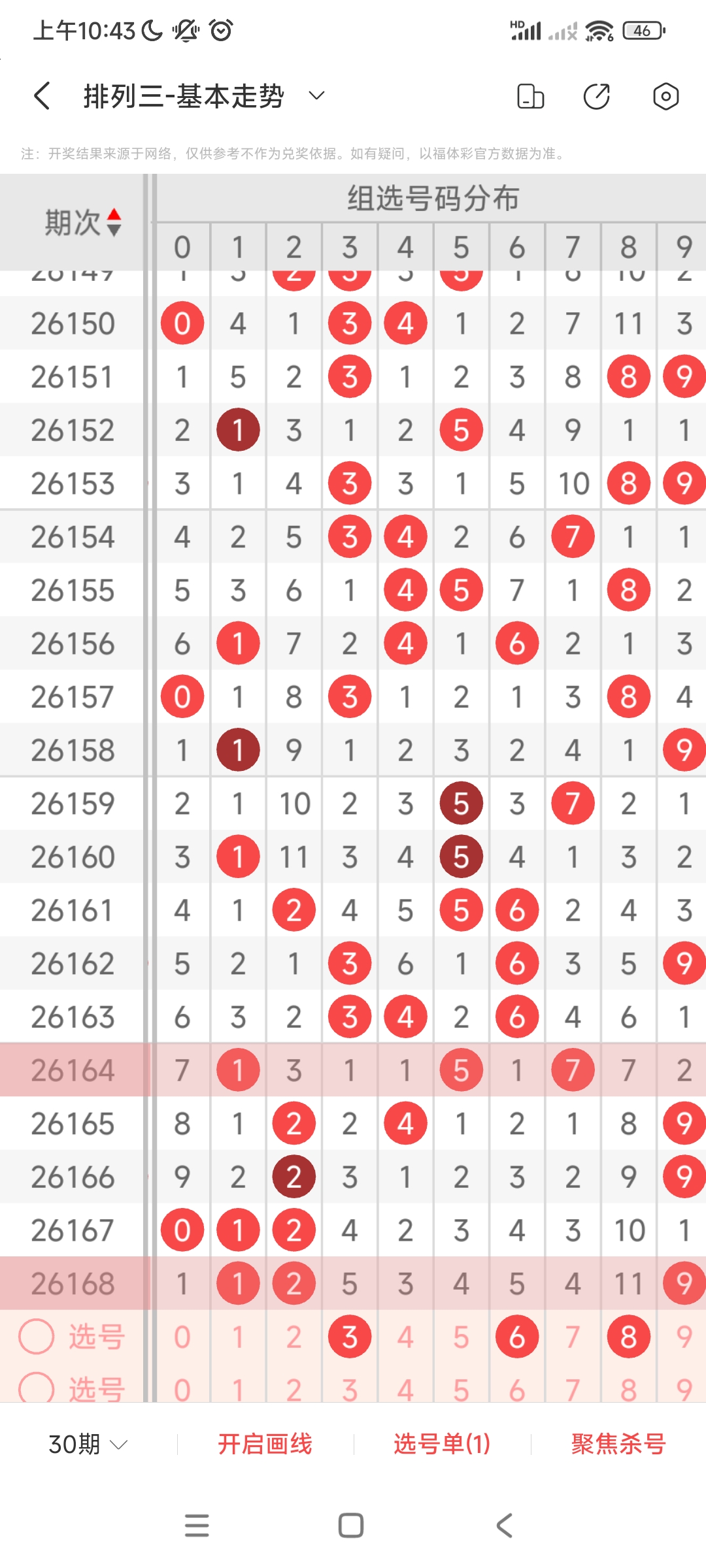Open the 30期 period dropdown
Screen dimensions: 706x1568
[88, 1444]
